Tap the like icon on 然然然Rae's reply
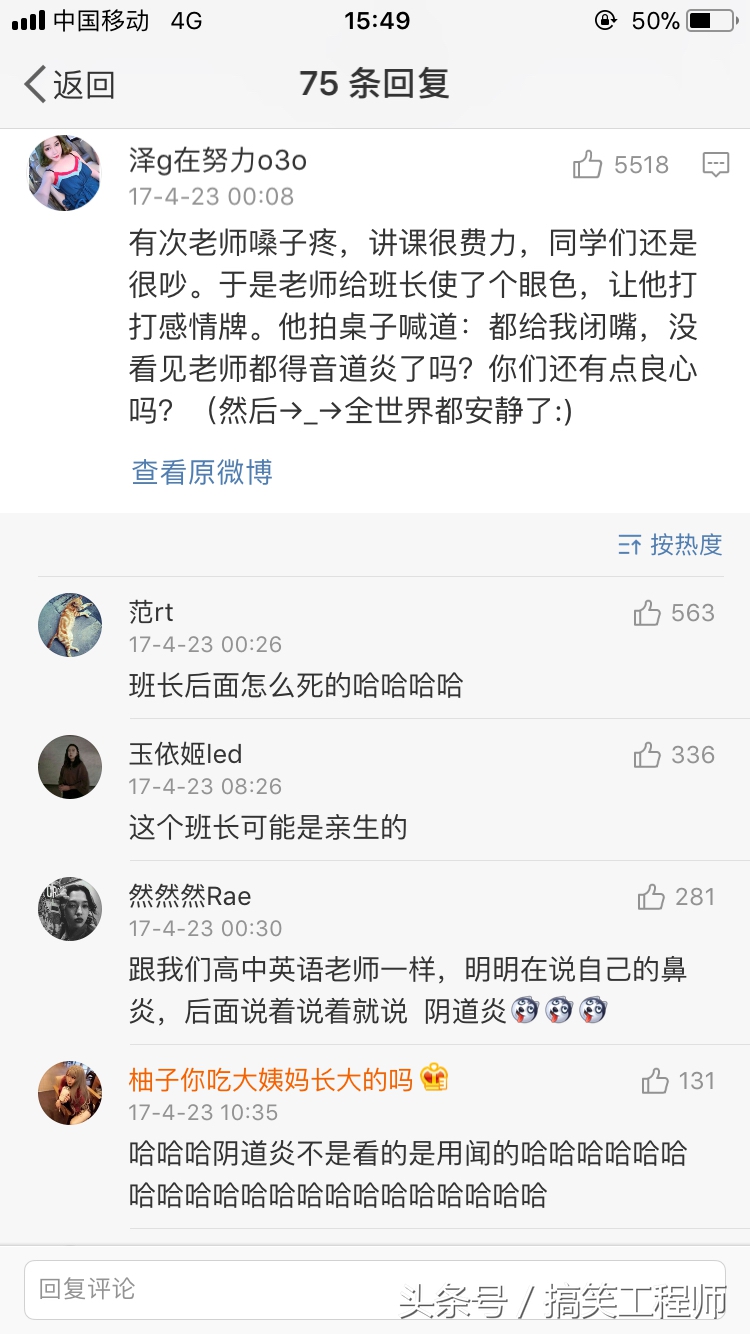This screenshot has width=750, height=1334. coord(651,897)
